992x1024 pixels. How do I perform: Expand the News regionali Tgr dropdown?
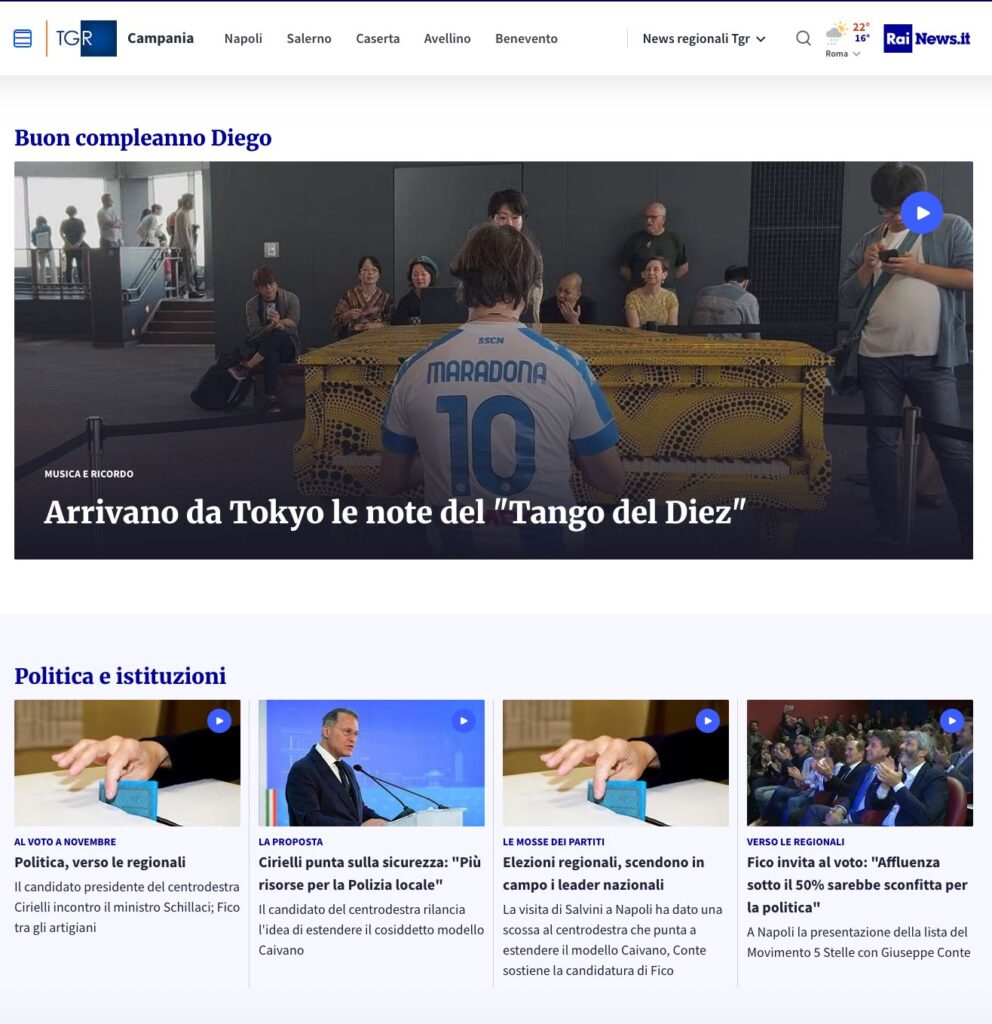point(703,39)
